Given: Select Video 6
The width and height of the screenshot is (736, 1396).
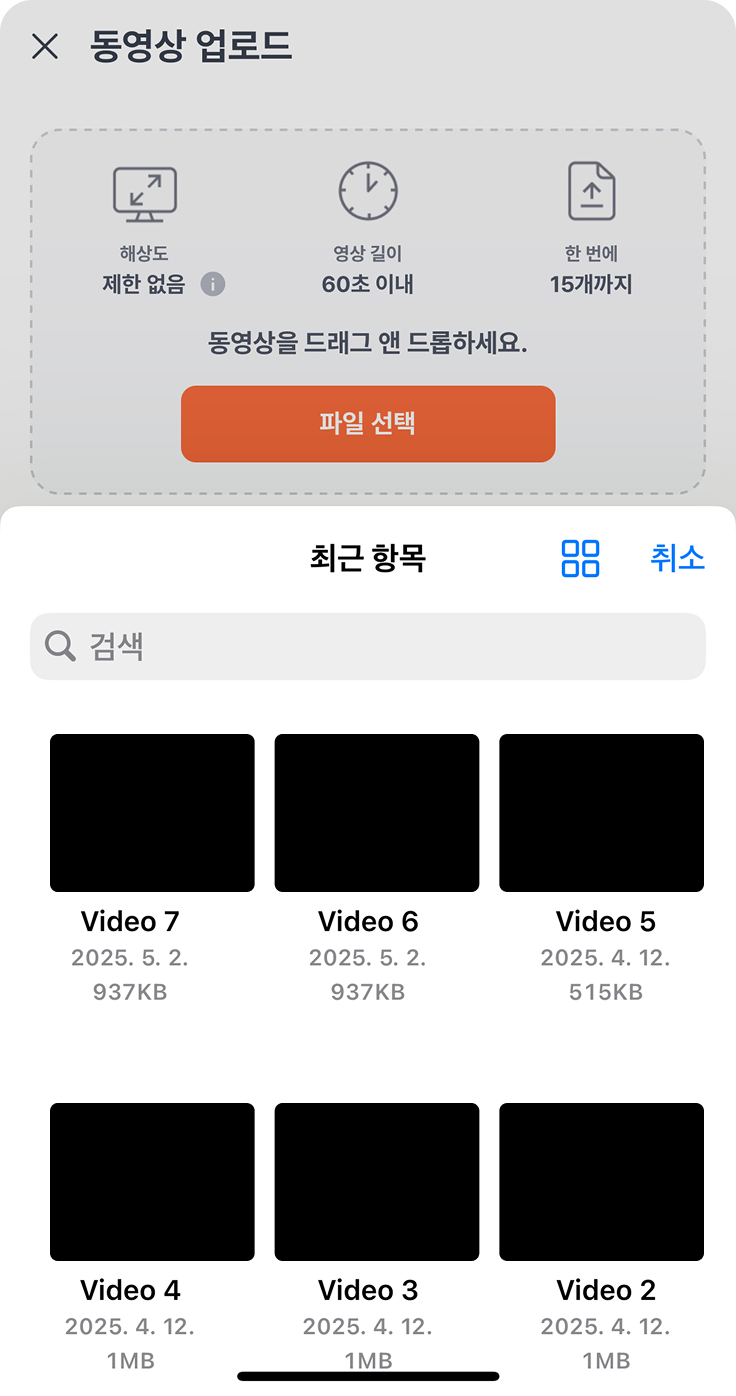Looking at the screenshot, I should tap(377, 813).
